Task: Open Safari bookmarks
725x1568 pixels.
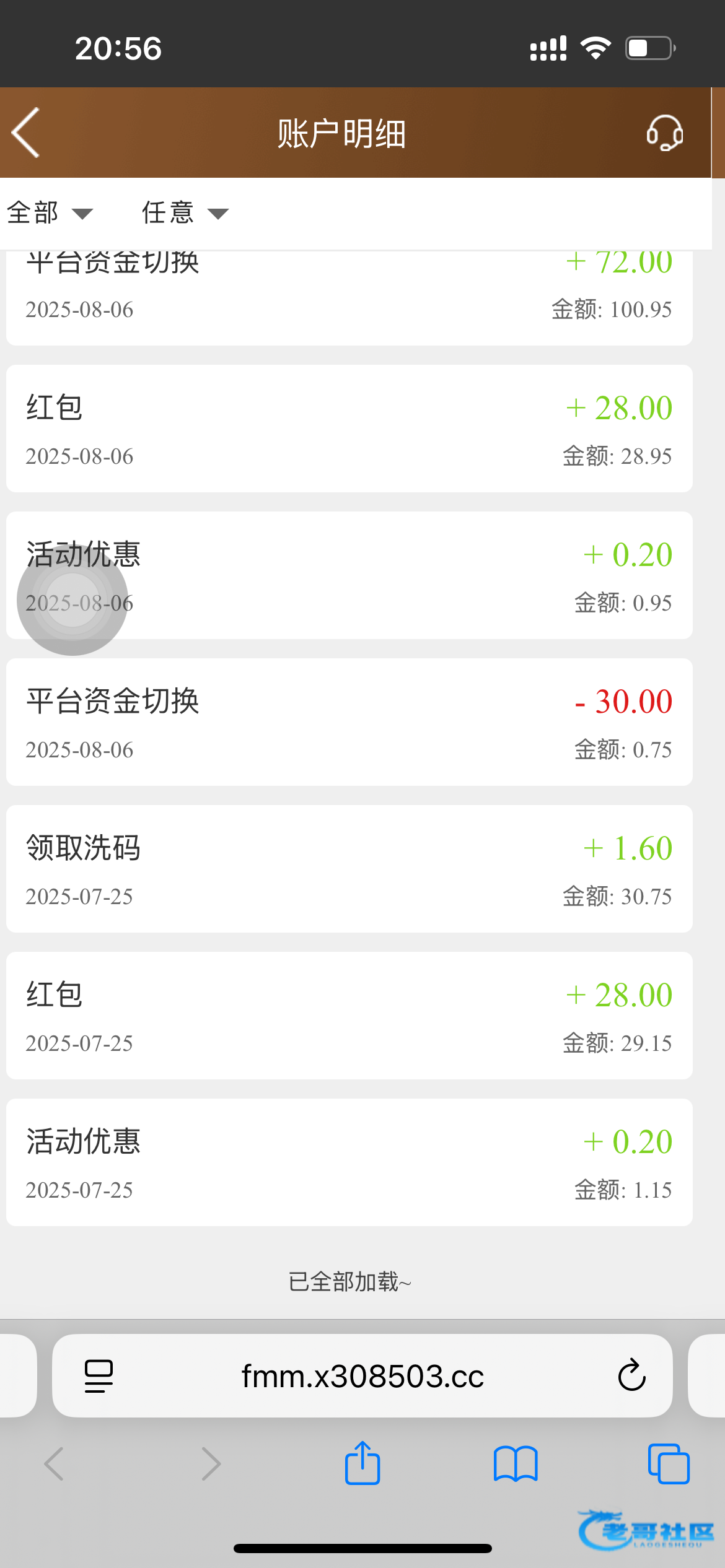Action: pos(516,1464)
